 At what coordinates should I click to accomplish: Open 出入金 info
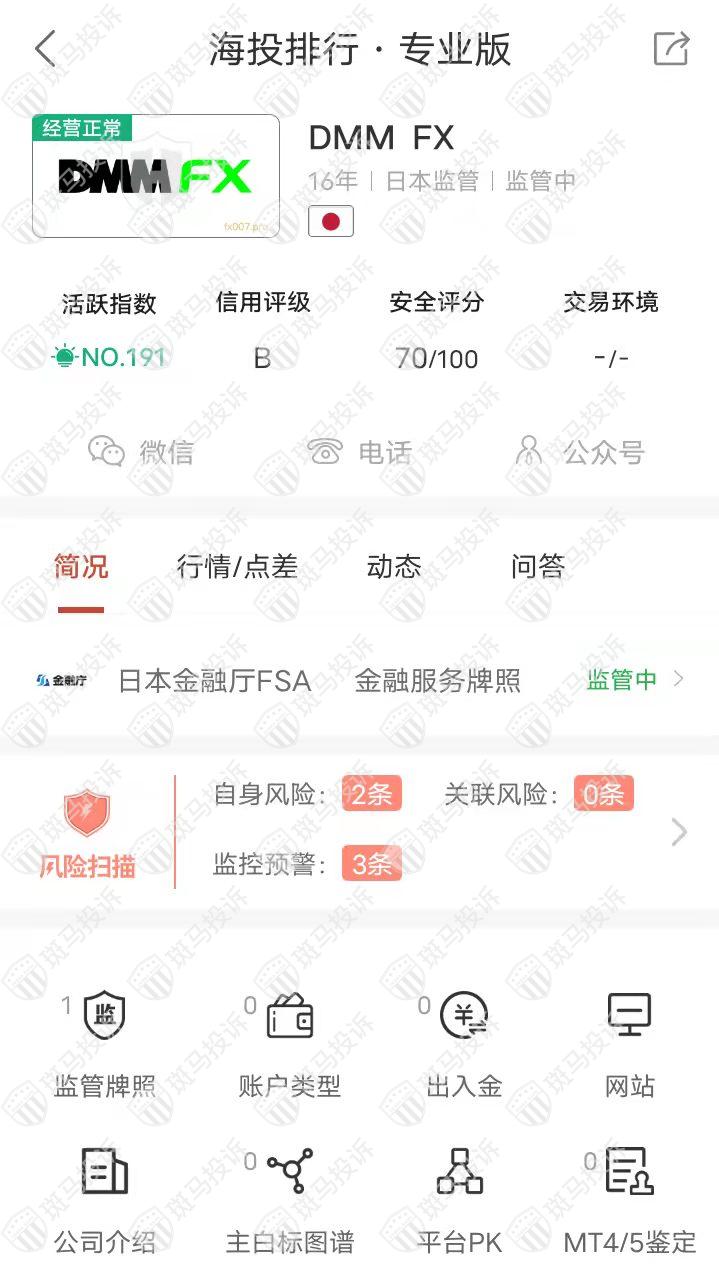point(464,1043)
